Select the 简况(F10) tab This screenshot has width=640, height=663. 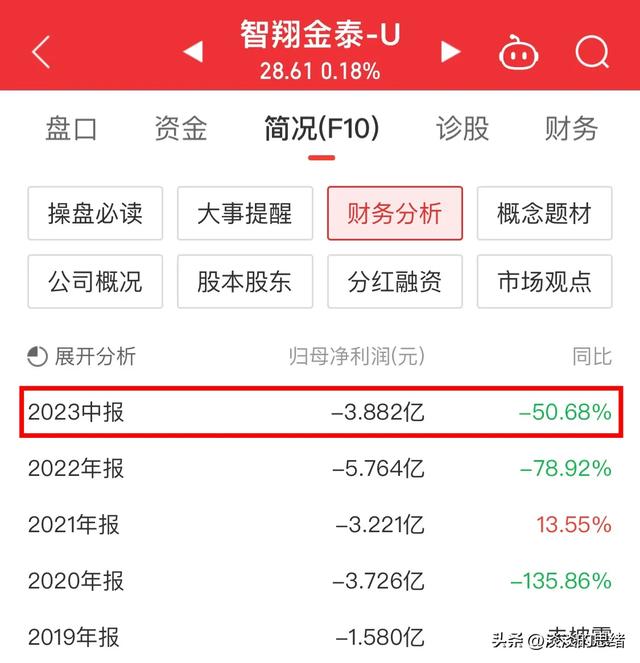pos(321,128)
